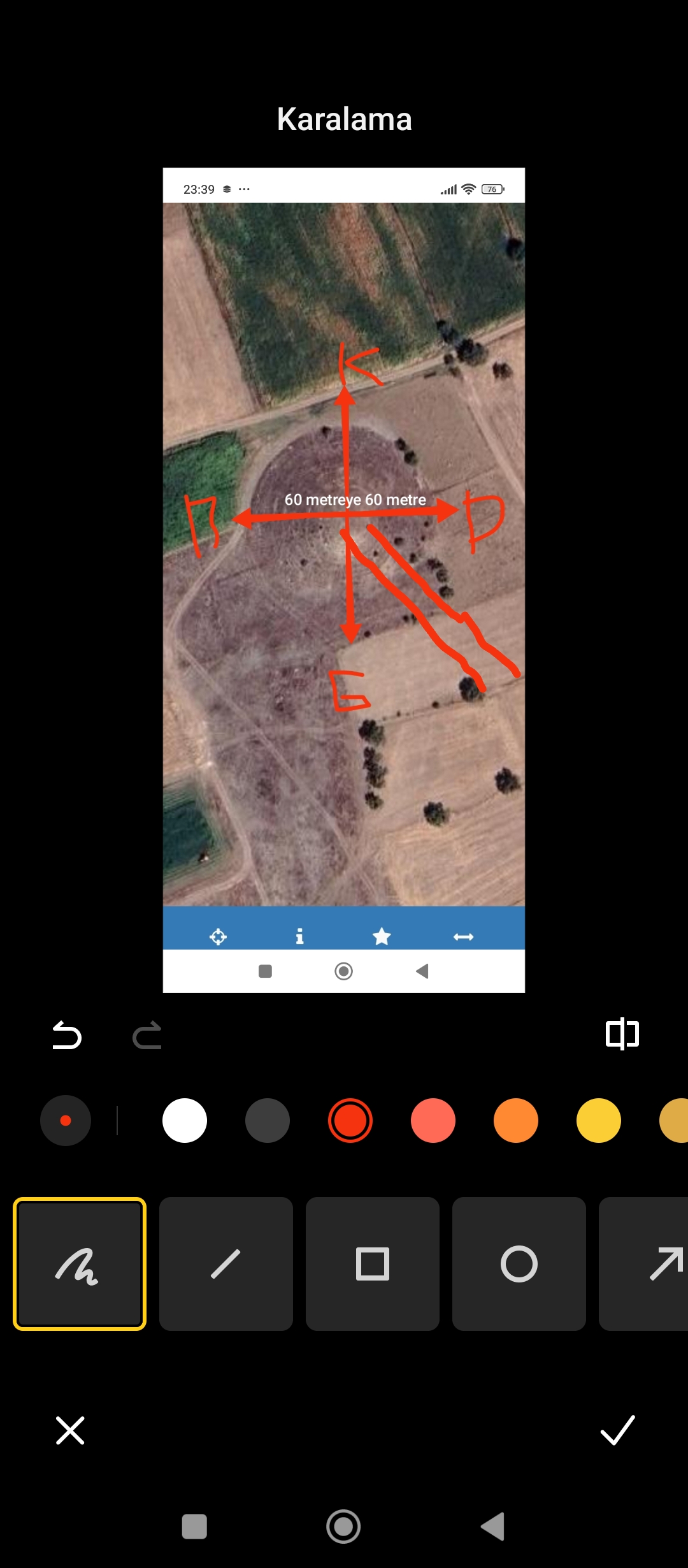Select the rectangle shape tool
688x1568 pixels.
[373, 1264]
